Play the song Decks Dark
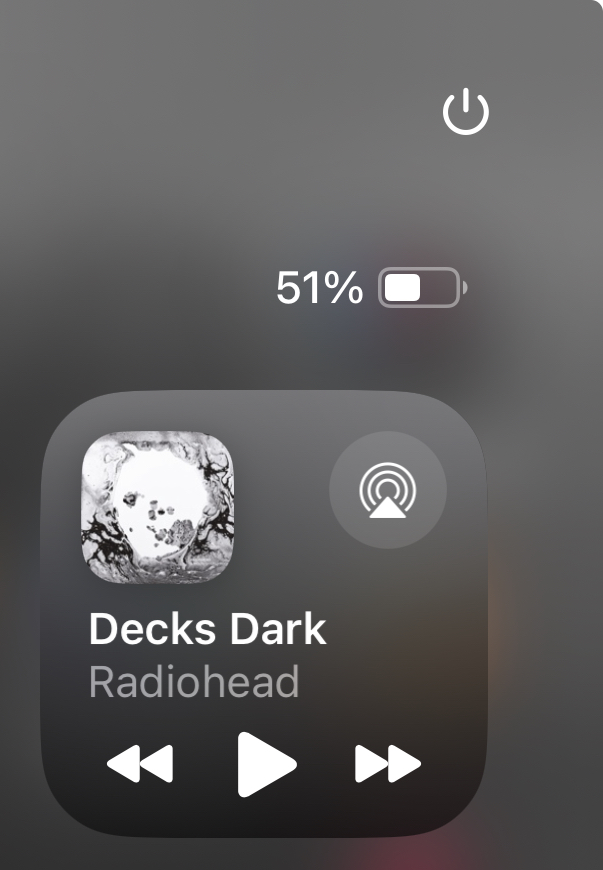The image size is (603, 870). (x=267, y=765)
